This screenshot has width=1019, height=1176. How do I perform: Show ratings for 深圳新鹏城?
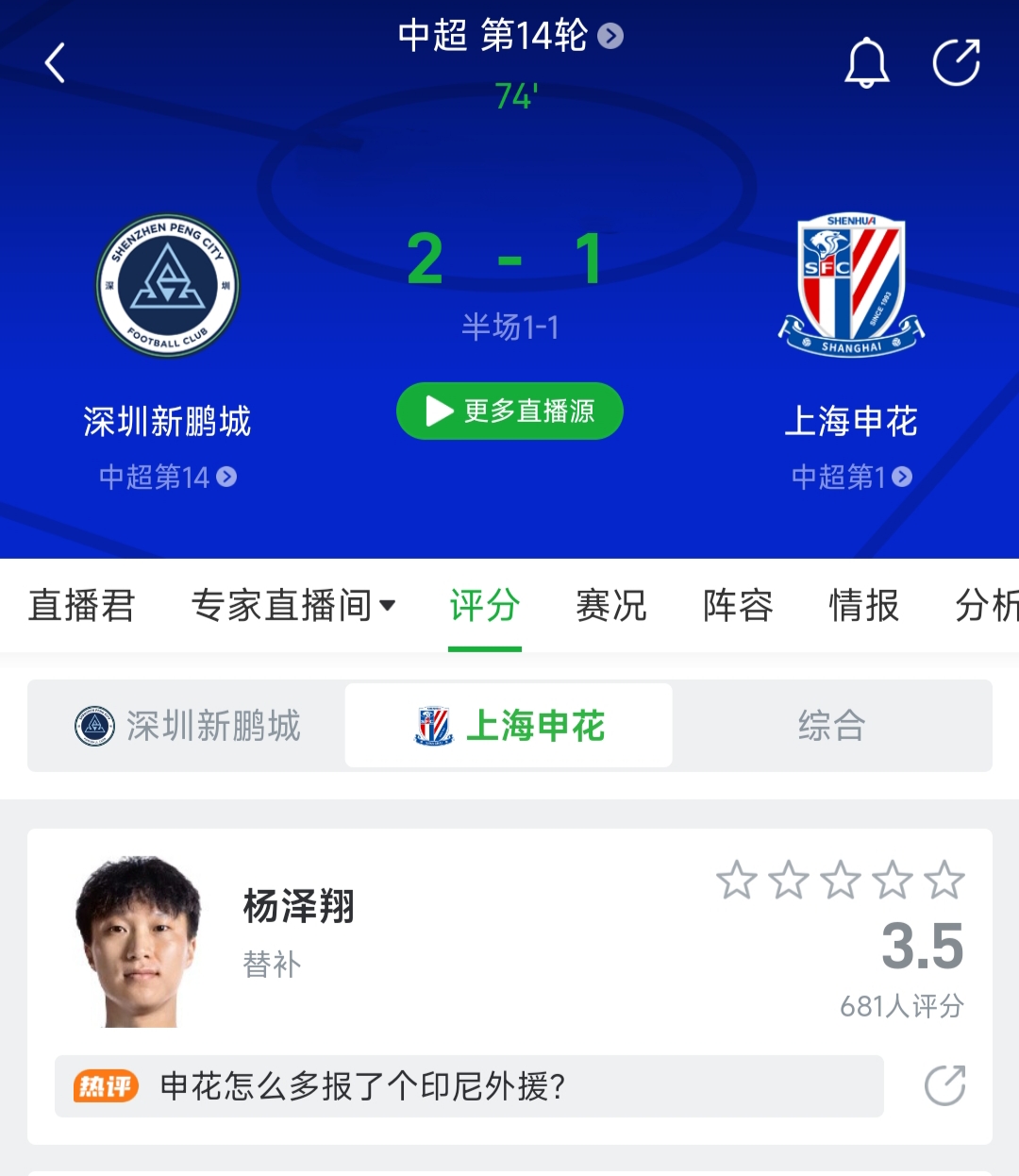click(188, 726)
